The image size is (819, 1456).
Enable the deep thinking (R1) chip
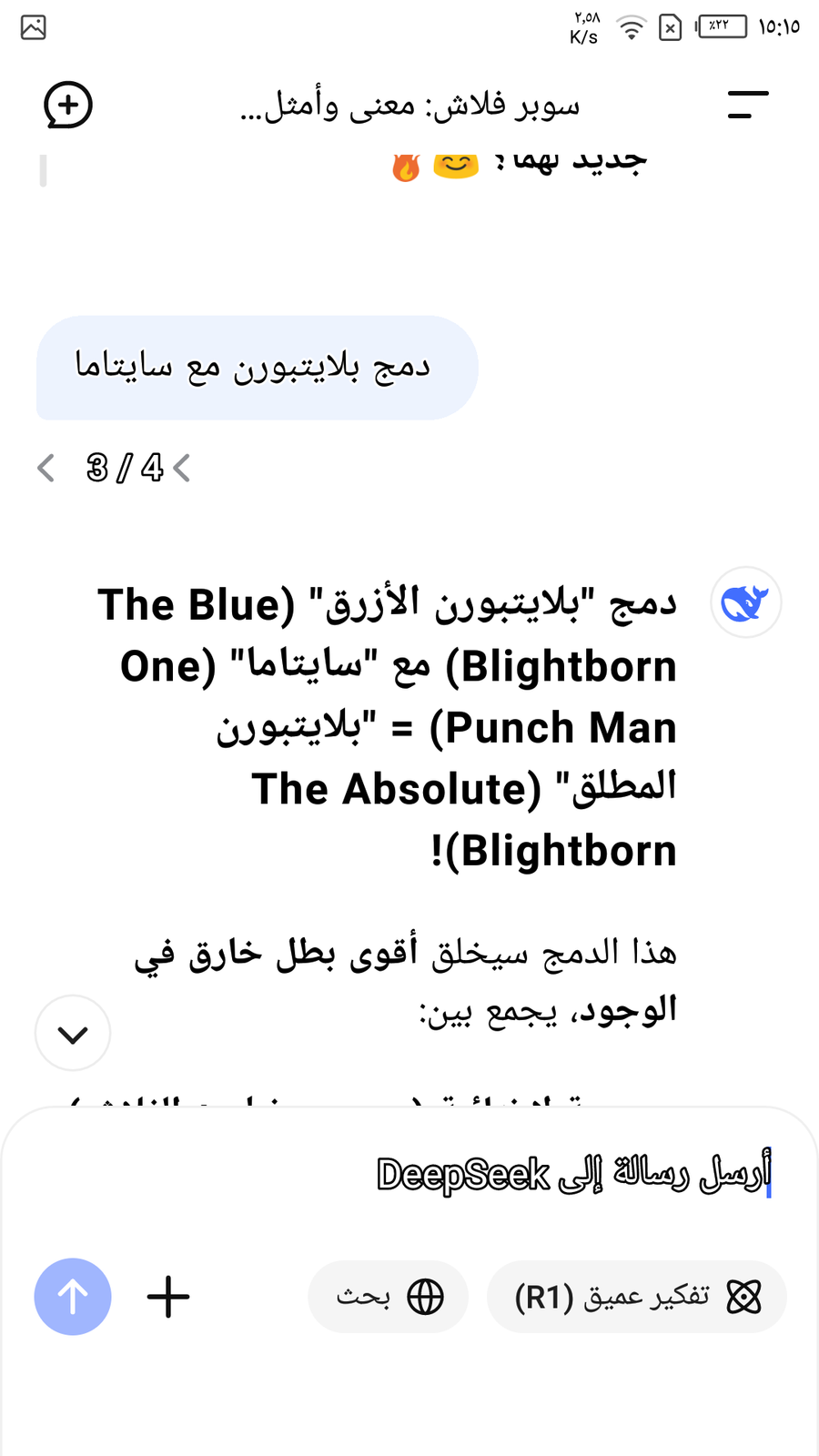[637, 1297]
